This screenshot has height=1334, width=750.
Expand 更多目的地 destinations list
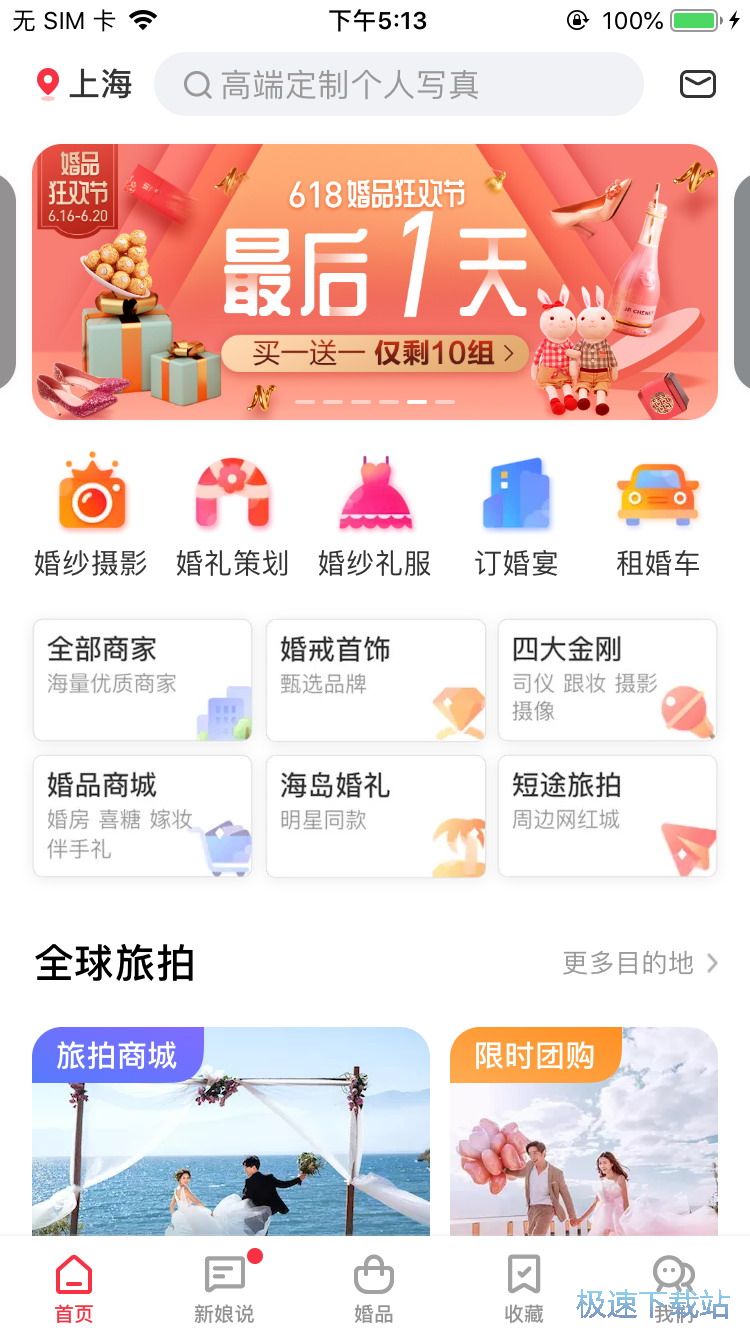(636, 963)
